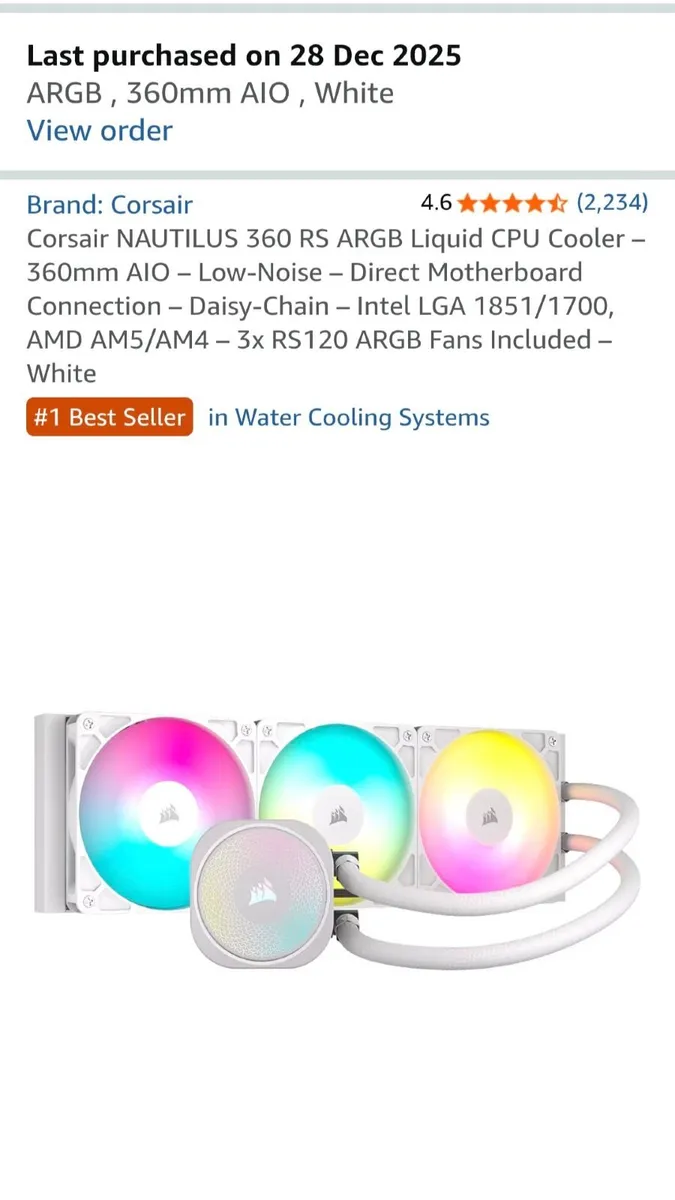This screenshot has width=675, height=1200.
Task: Open the View order link
Action: (99, 131)
